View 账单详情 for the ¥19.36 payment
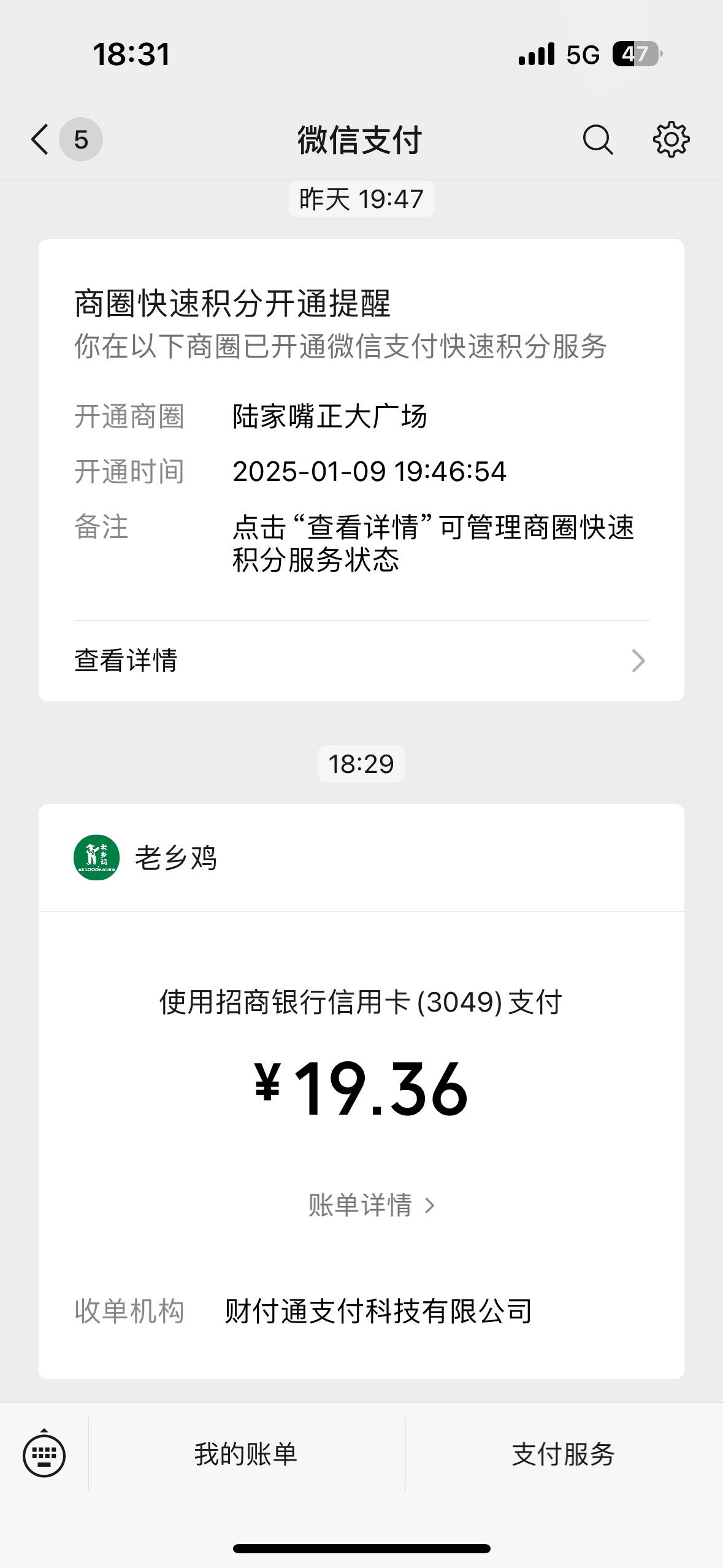Screen dimensions: 723x1568 [x=372, y=1205]
